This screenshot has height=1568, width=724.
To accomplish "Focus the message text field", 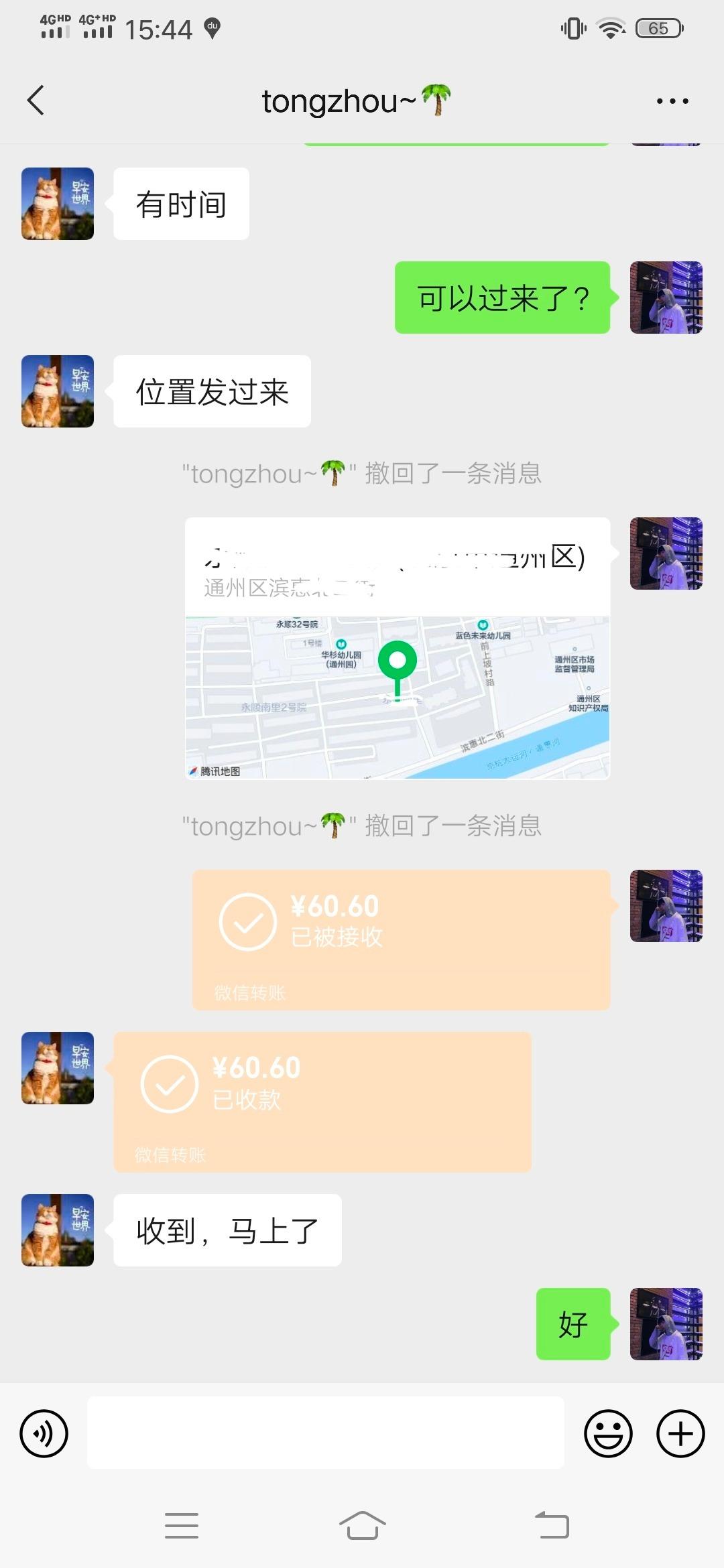I will point(325,1433).
